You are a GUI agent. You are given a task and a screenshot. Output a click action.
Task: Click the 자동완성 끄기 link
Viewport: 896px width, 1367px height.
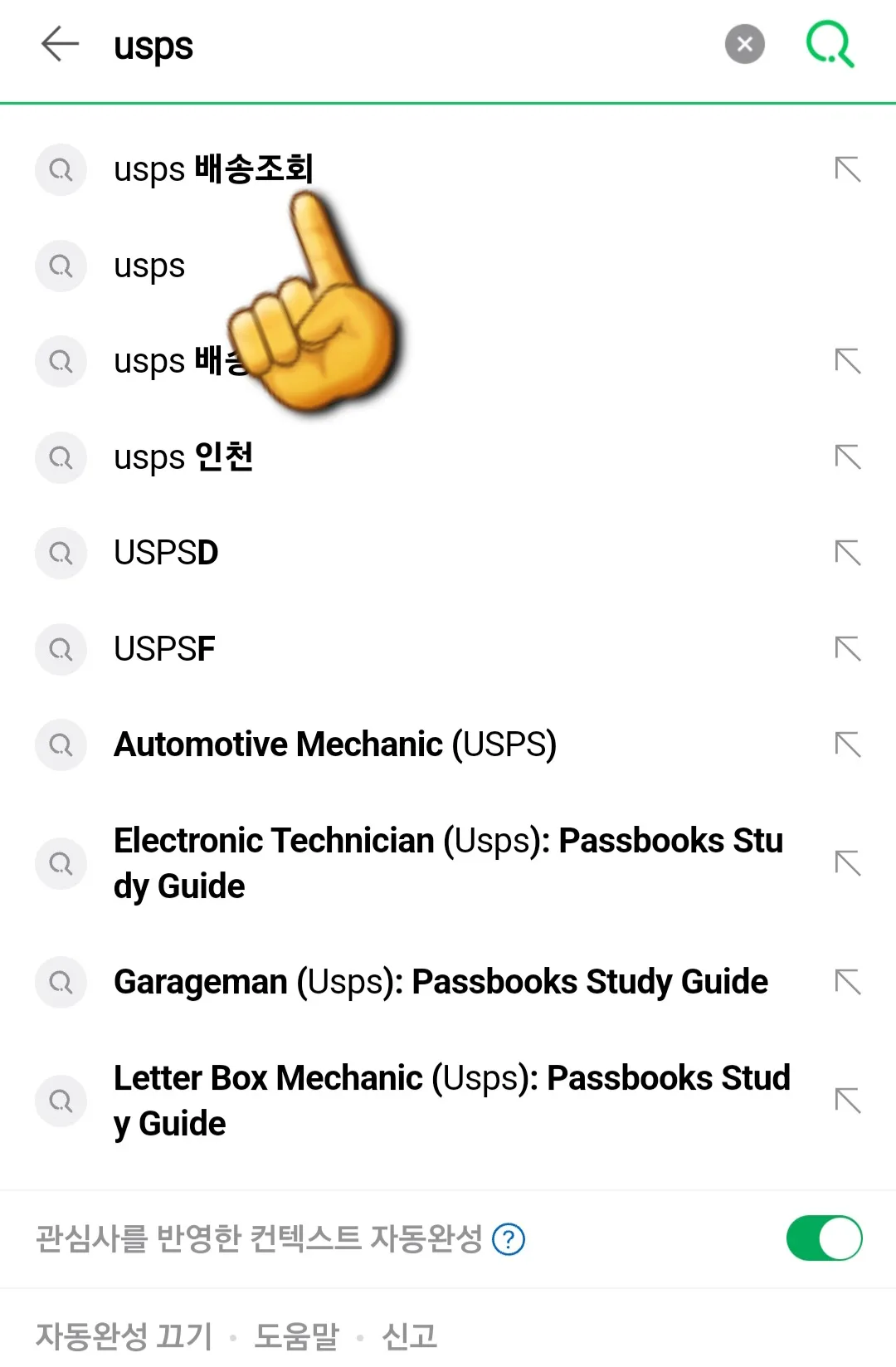[x=123, y=1336]
